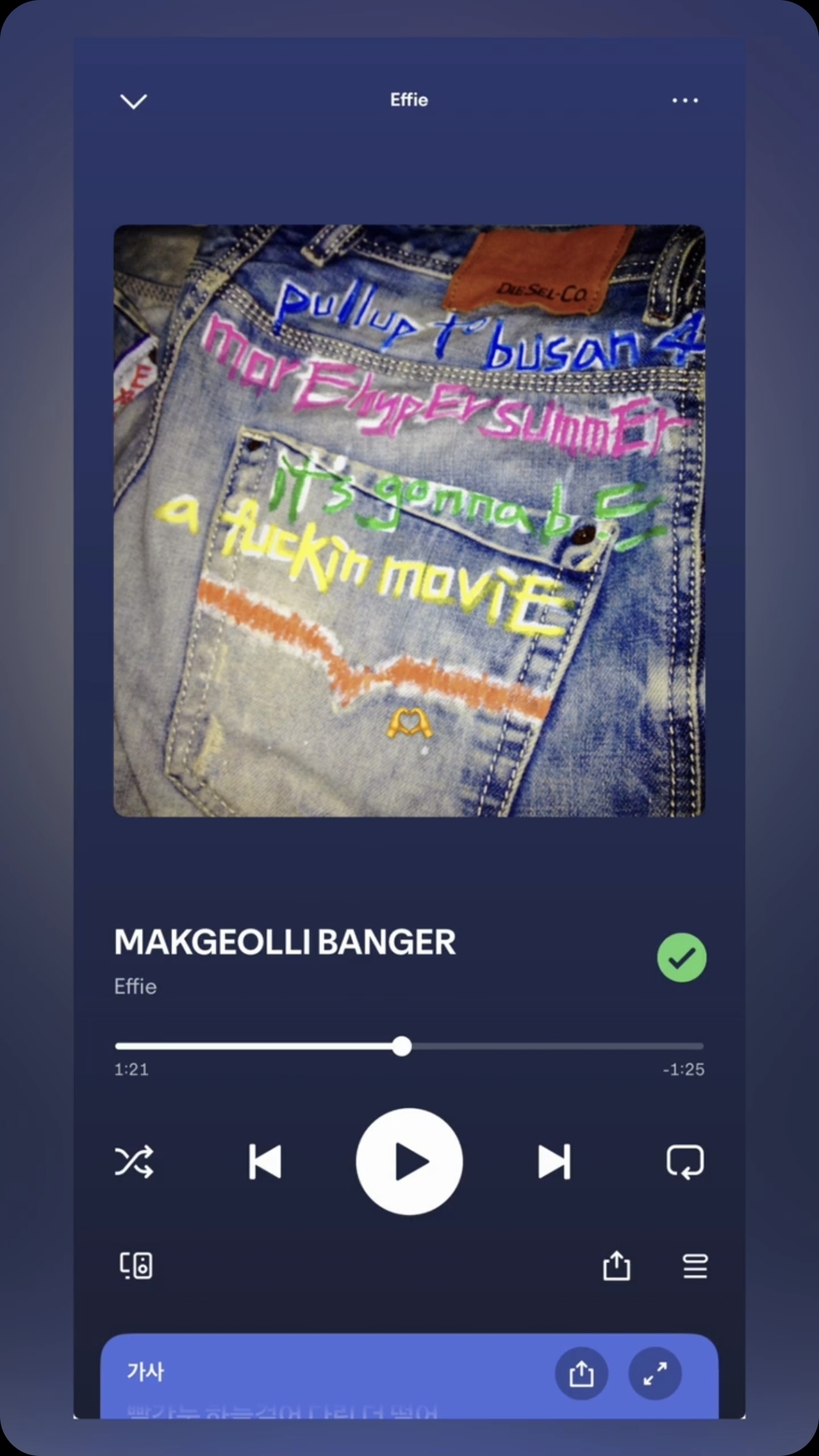Open the three-dot options menu
The image size is (819, 1456).
pos(685,100)
